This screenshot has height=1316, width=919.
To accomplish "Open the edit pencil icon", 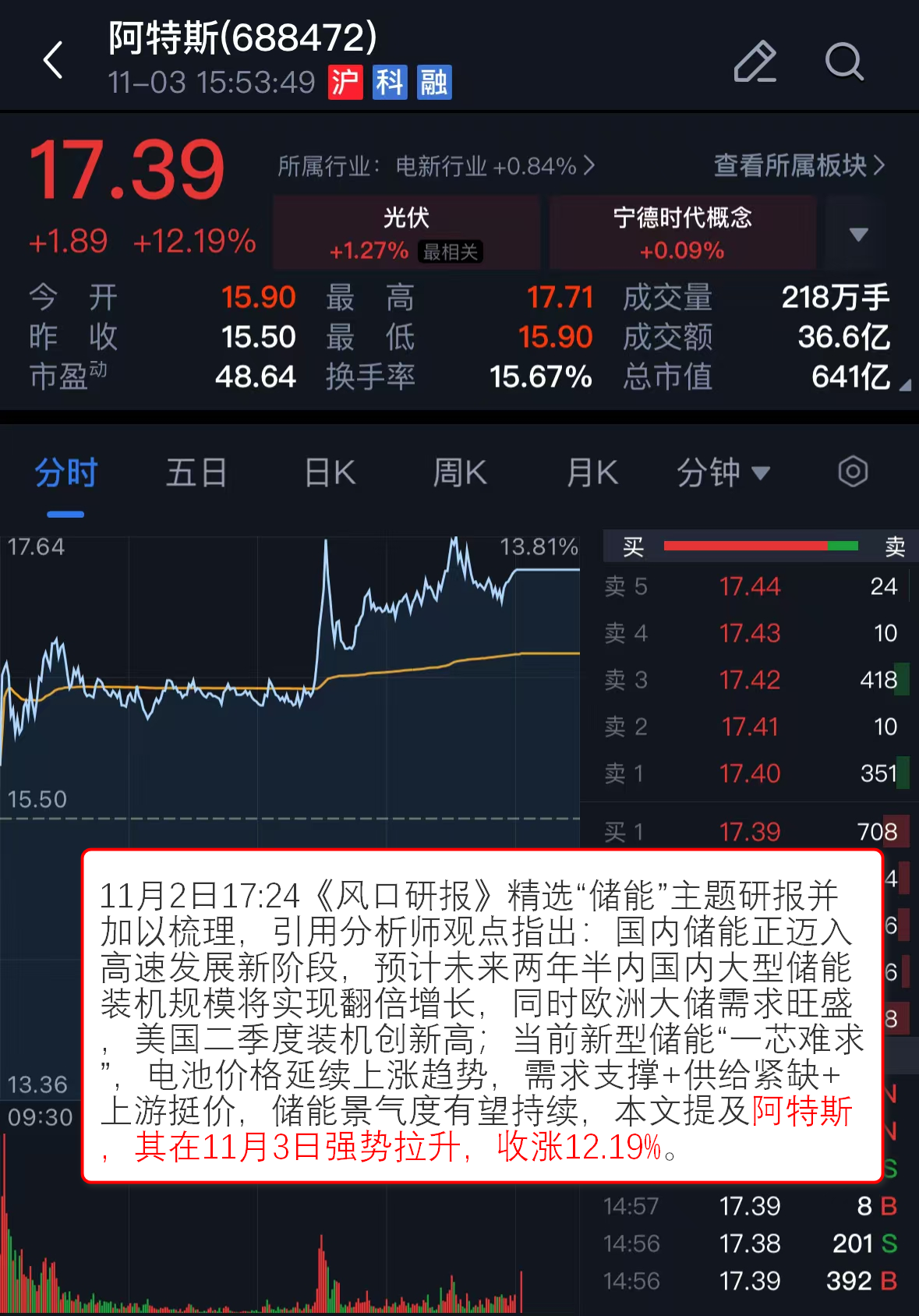I will pyautogui.click(x=755, y=61).
